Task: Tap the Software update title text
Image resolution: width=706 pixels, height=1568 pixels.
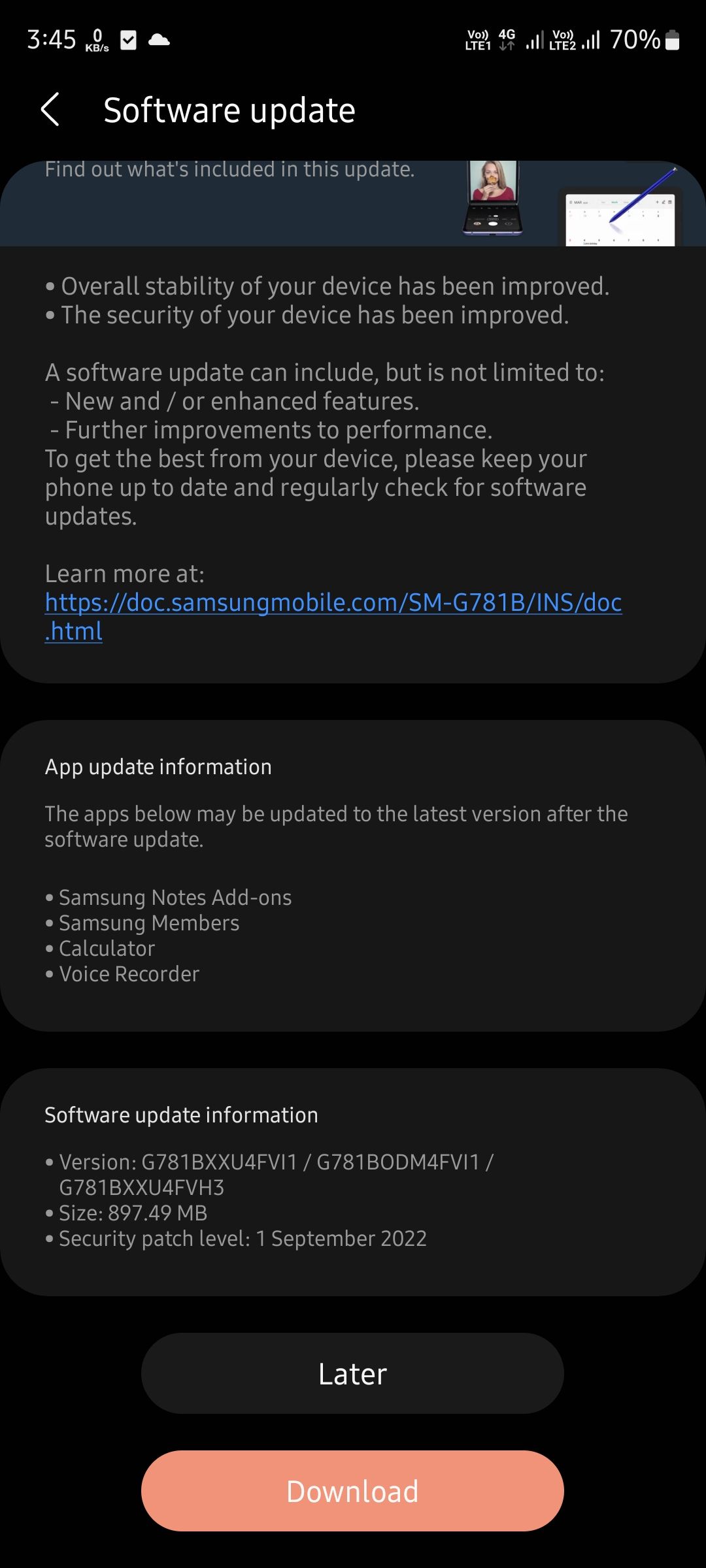Action: [229, 110]
